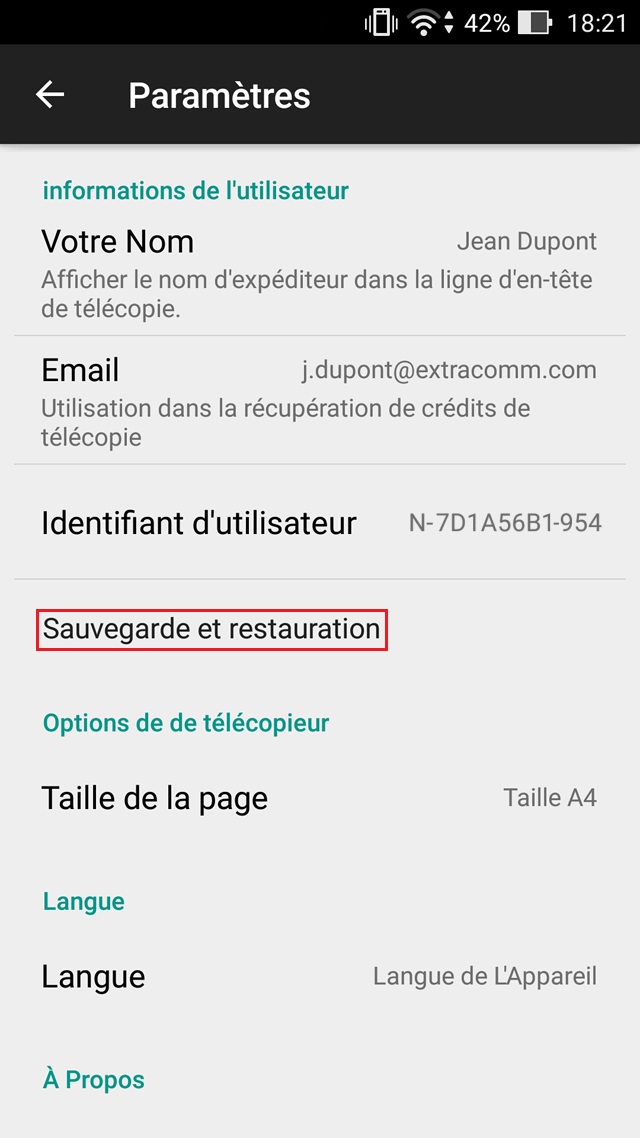Select the Langue setting row
This screenshot has height=1138, width=640.
coord(319,976)
